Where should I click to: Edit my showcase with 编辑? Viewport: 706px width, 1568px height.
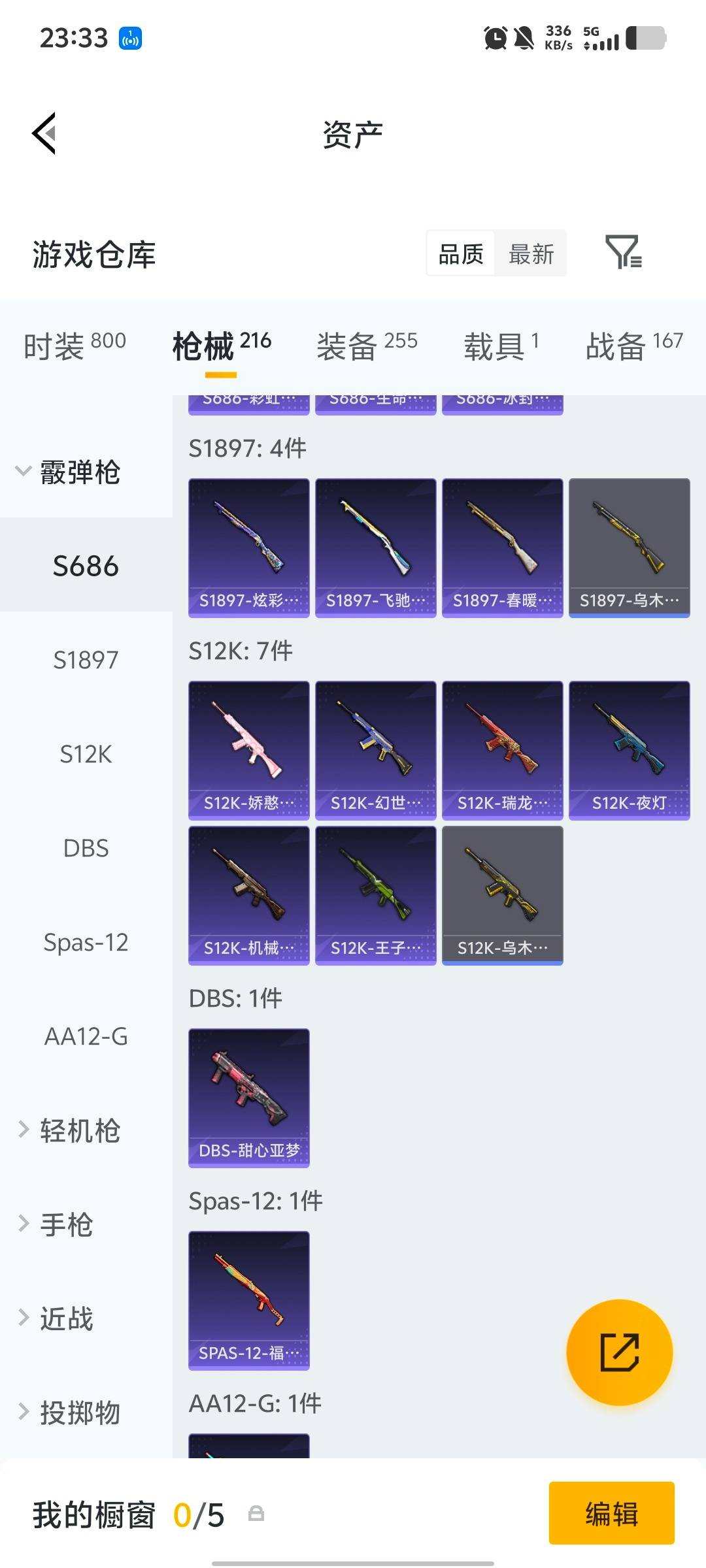click(611, 1513)
